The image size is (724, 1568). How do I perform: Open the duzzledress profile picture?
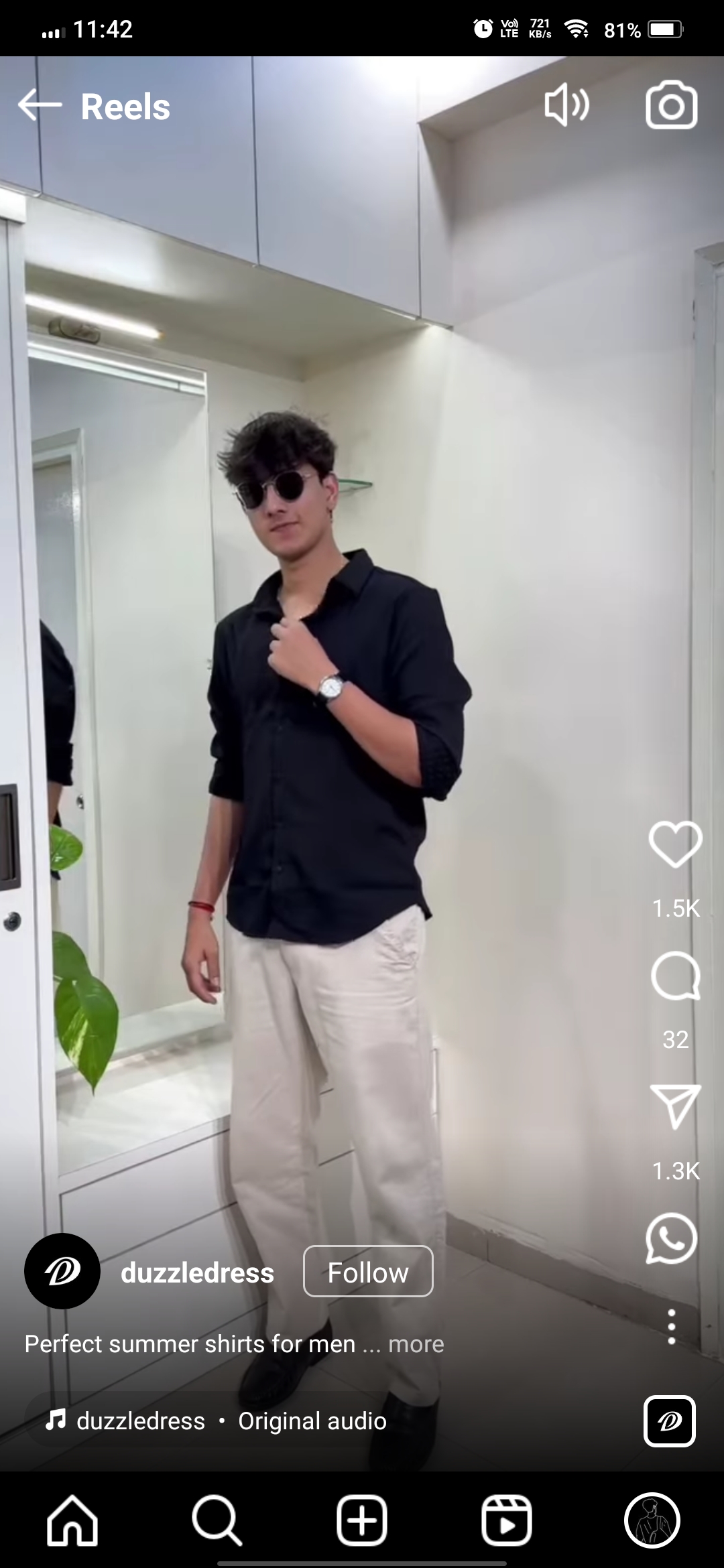point(62,1271)
